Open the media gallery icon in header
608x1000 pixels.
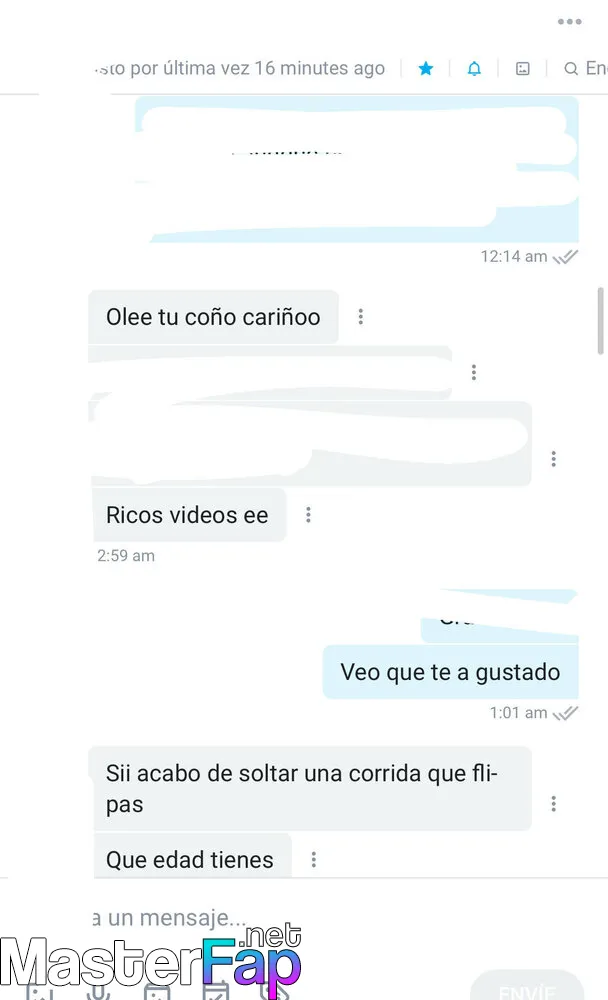coord(523,68)
